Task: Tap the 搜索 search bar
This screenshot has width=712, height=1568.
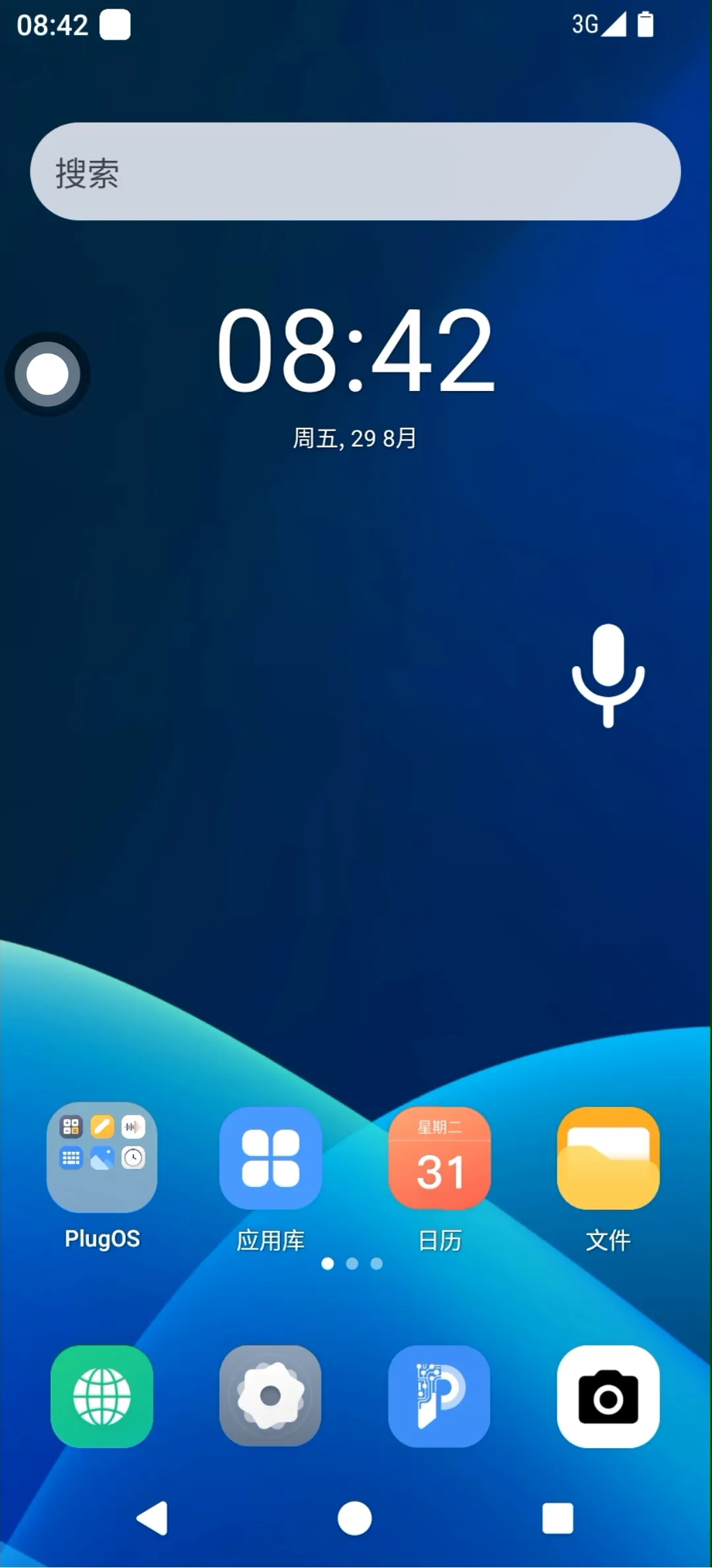Action: click(x=355, y=171)
